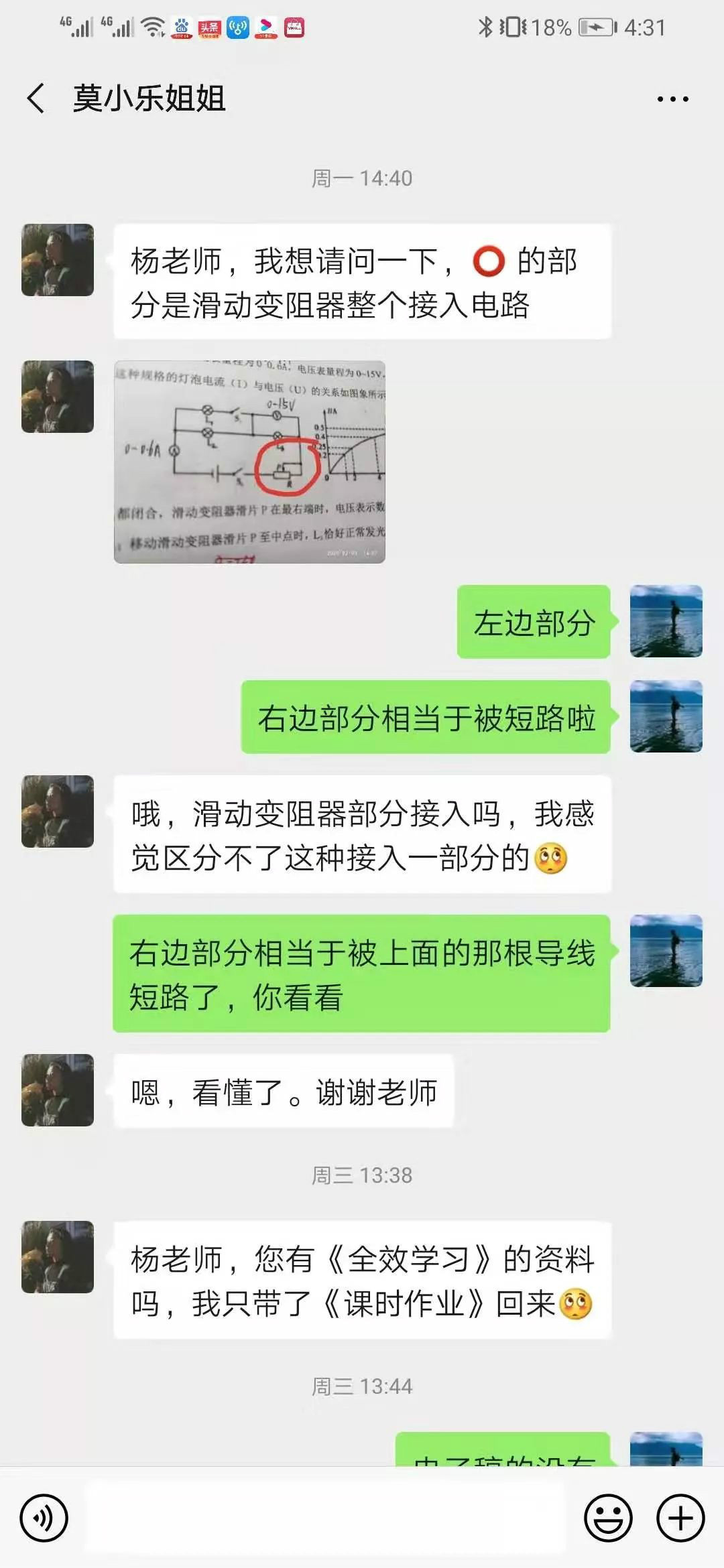Open the plus attachment menu
724x1568 pixels.
click(680, 1518)
